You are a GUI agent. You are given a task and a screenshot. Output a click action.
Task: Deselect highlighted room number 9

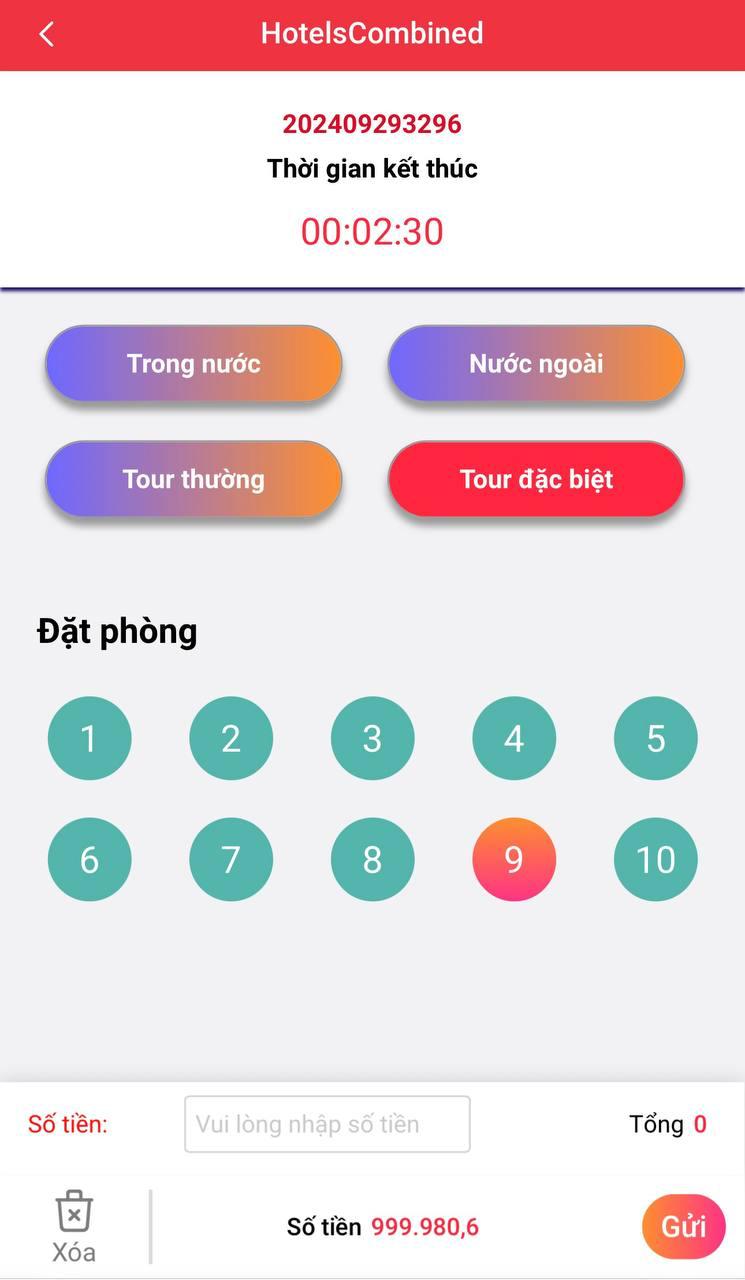tap(514, 859)
